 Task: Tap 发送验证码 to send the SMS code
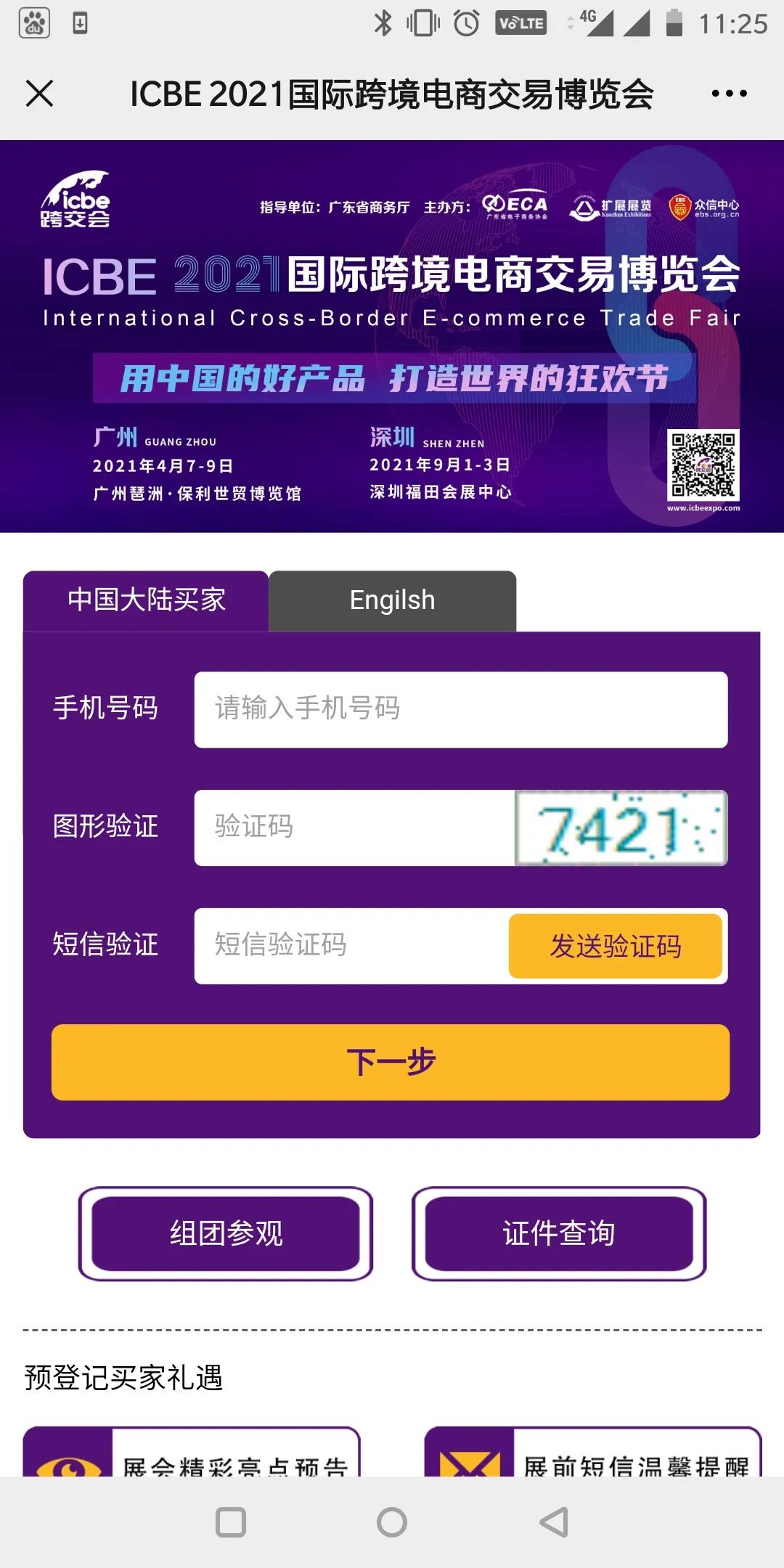point(615,946)
